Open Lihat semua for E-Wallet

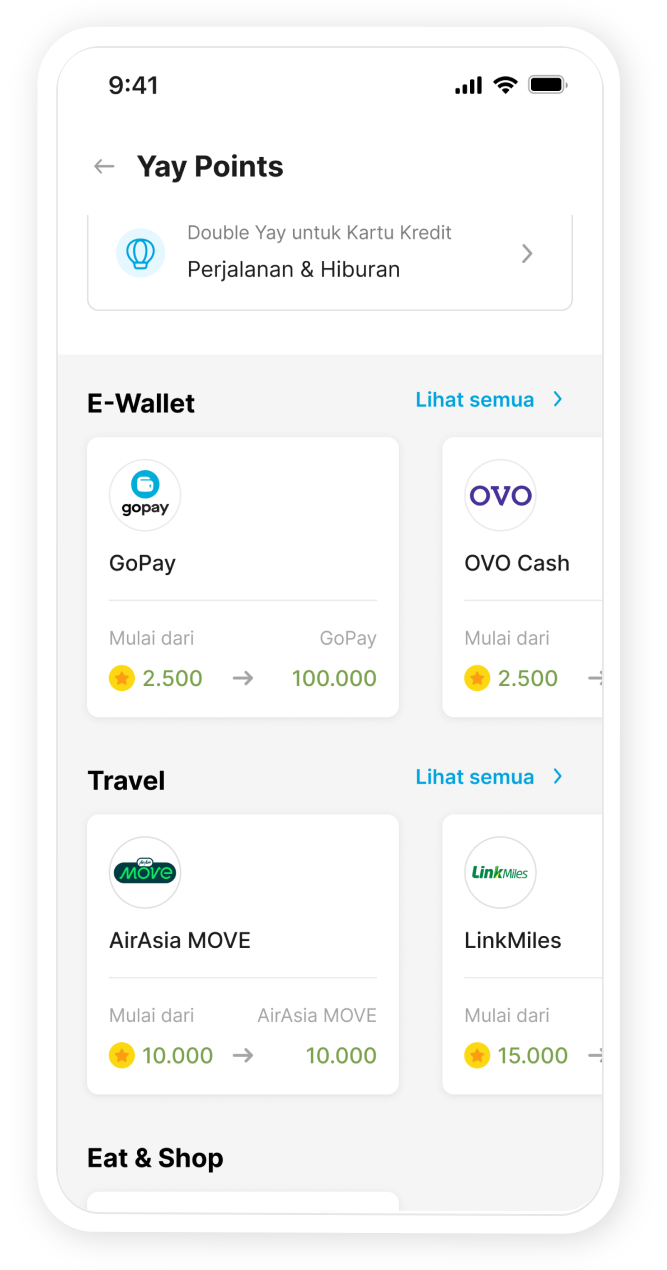tap(489, 400)
